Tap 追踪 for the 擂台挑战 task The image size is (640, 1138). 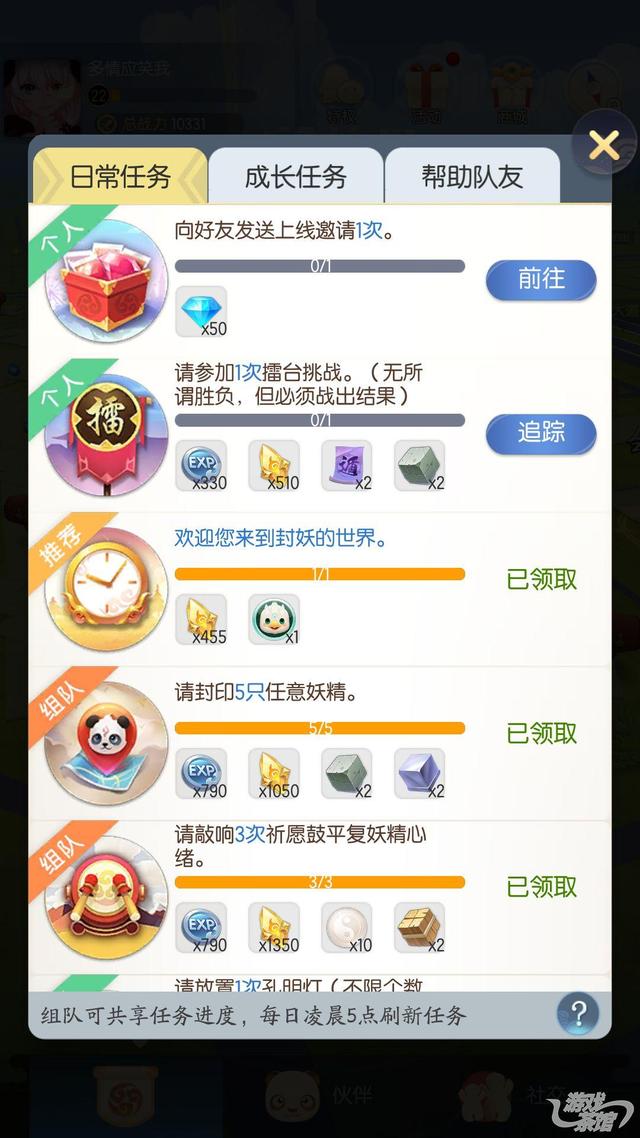541,433
